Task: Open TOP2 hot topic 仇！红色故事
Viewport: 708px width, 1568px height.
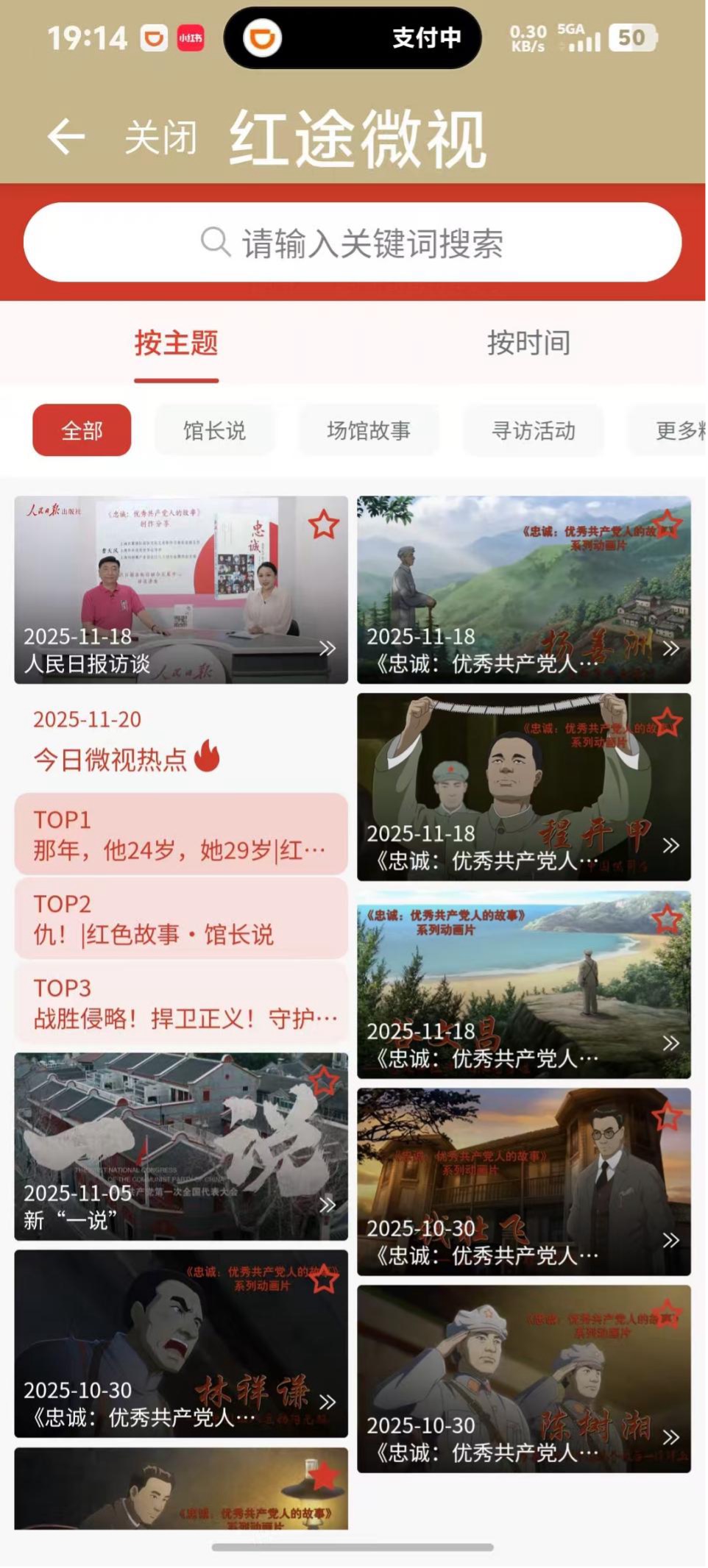Action: (x=180, y=919)
